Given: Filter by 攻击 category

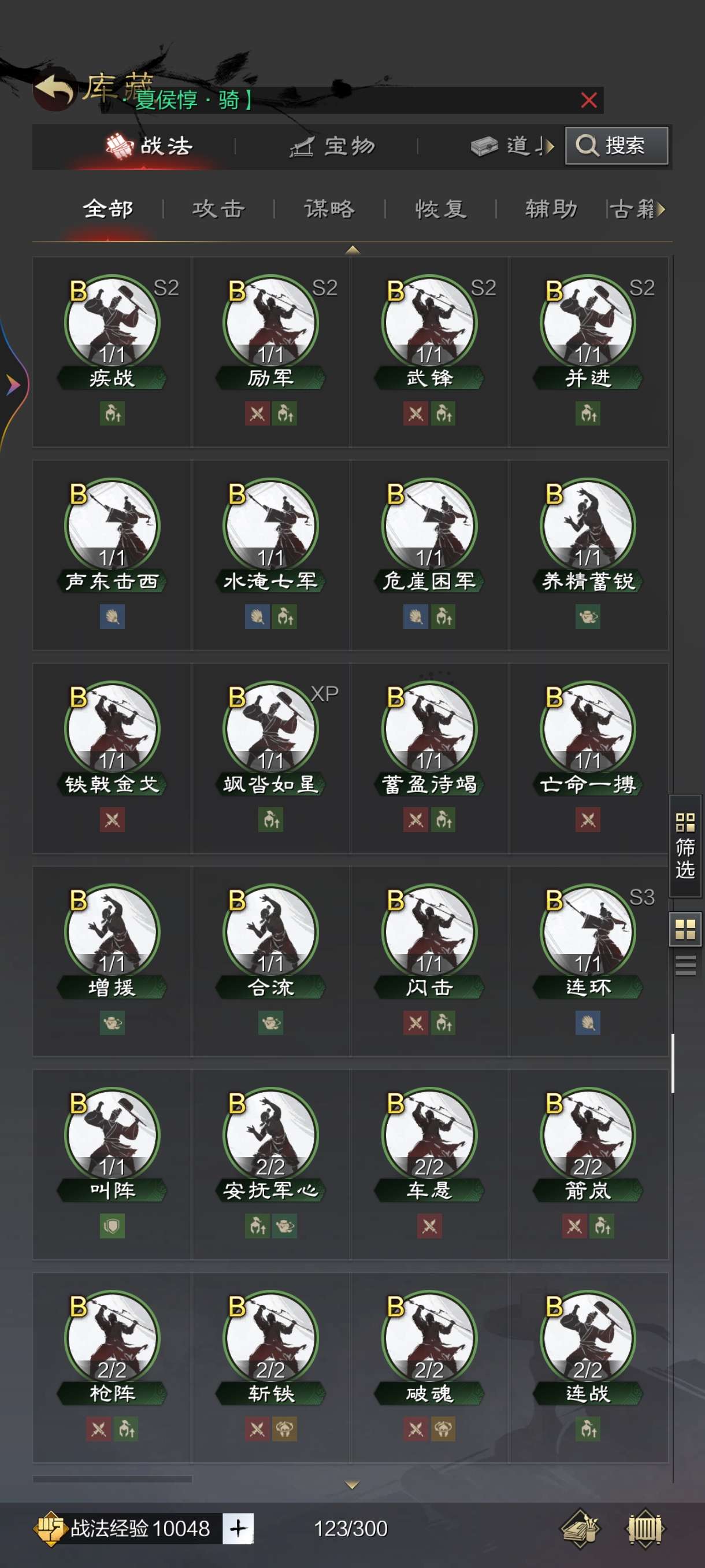Looking at the screenshot, I should 218,209.
